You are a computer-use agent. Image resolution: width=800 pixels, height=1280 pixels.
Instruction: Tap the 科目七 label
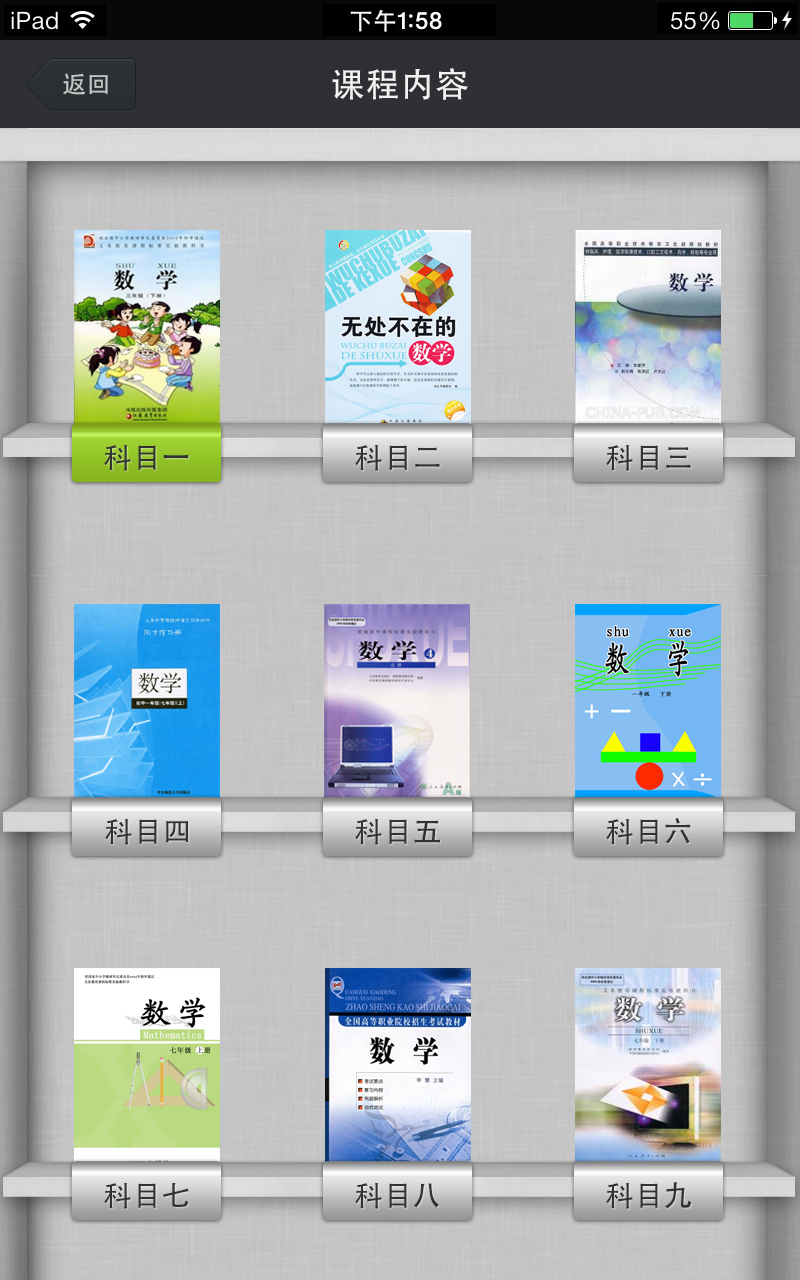click(146, 1195)
